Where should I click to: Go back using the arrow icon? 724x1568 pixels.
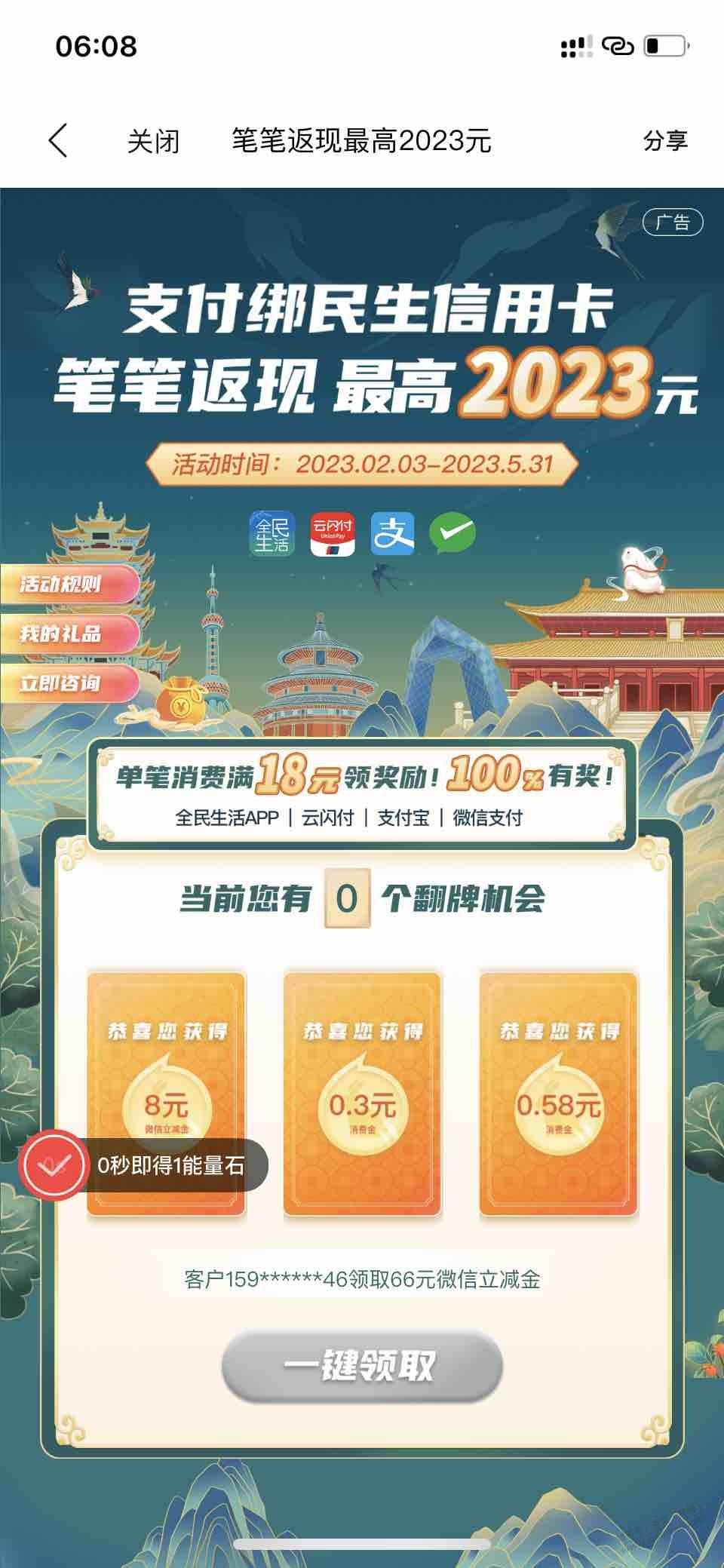(x=59, y=141)
